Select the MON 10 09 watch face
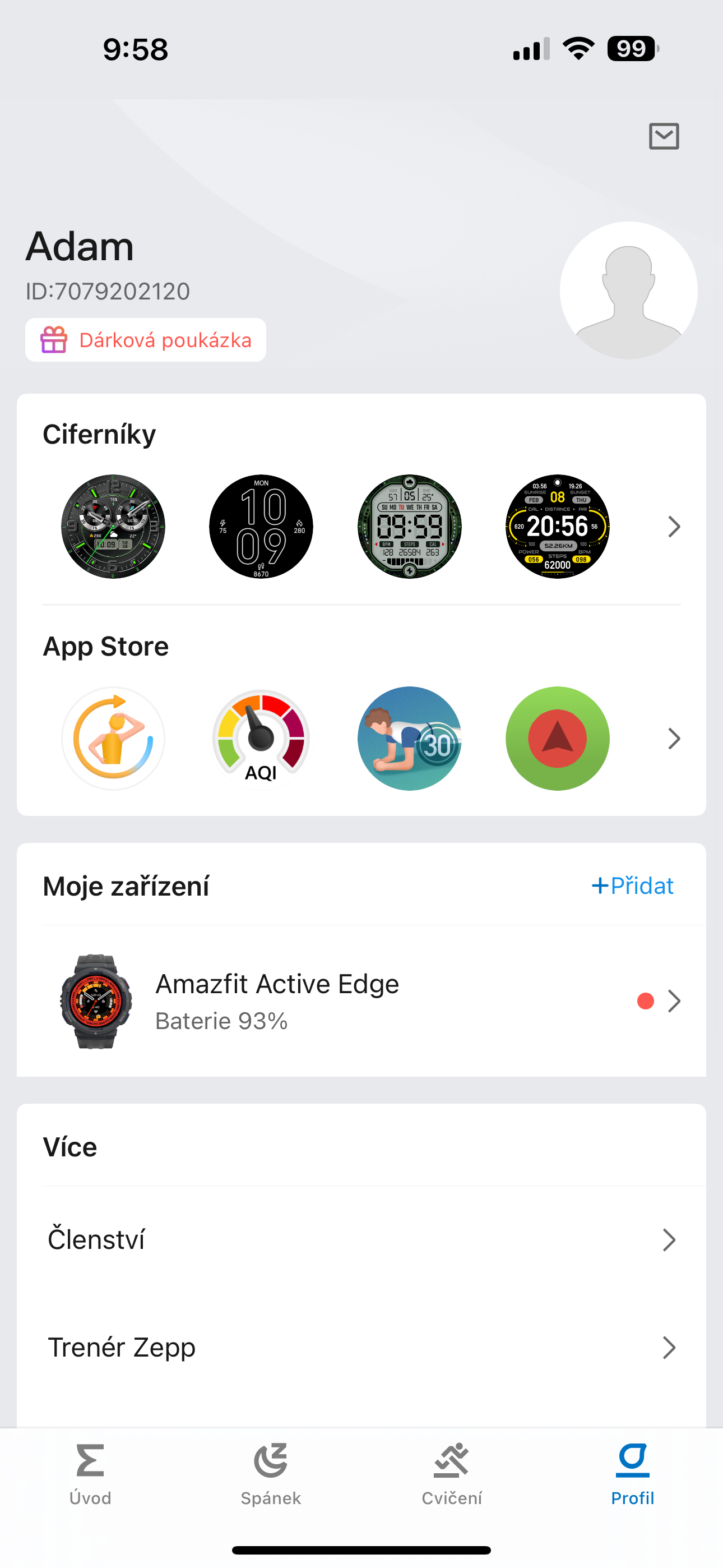 pyautogui.click(x=261, y=527)
